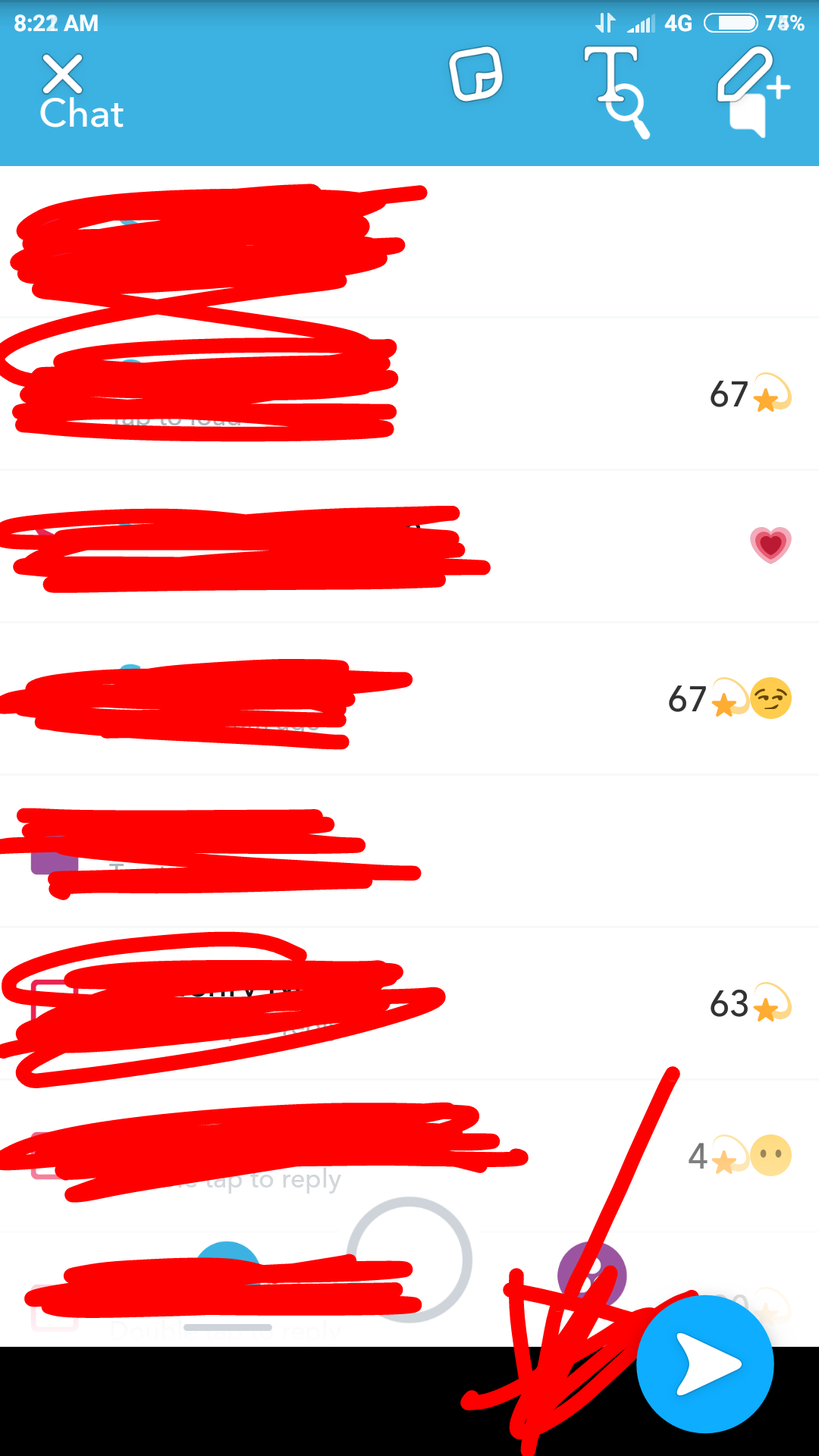Open the chat with the red heart emoji
The height and width of the screenshot is (1456, 819).
tap(409, 546)
